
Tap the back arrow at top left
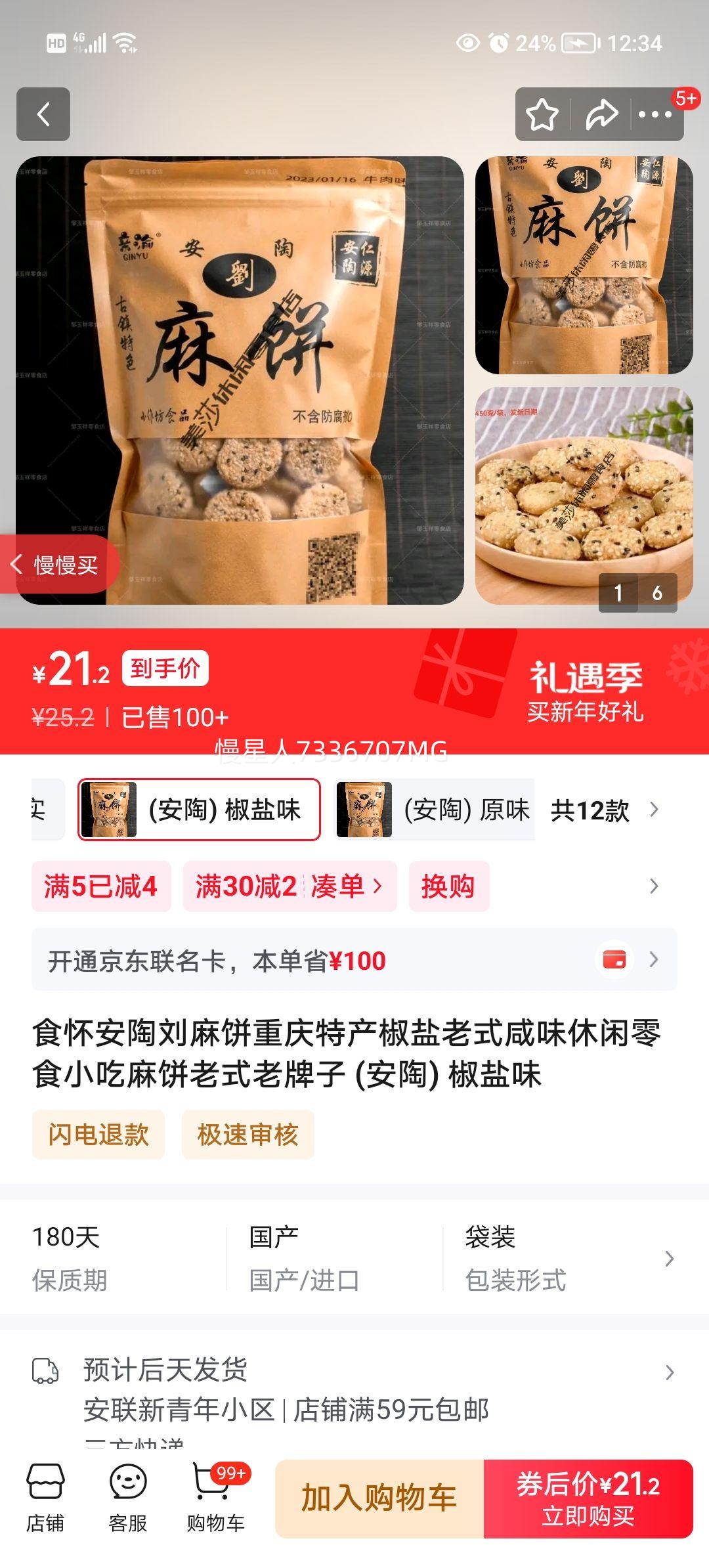pyautogui.click(x=44, y=114)
